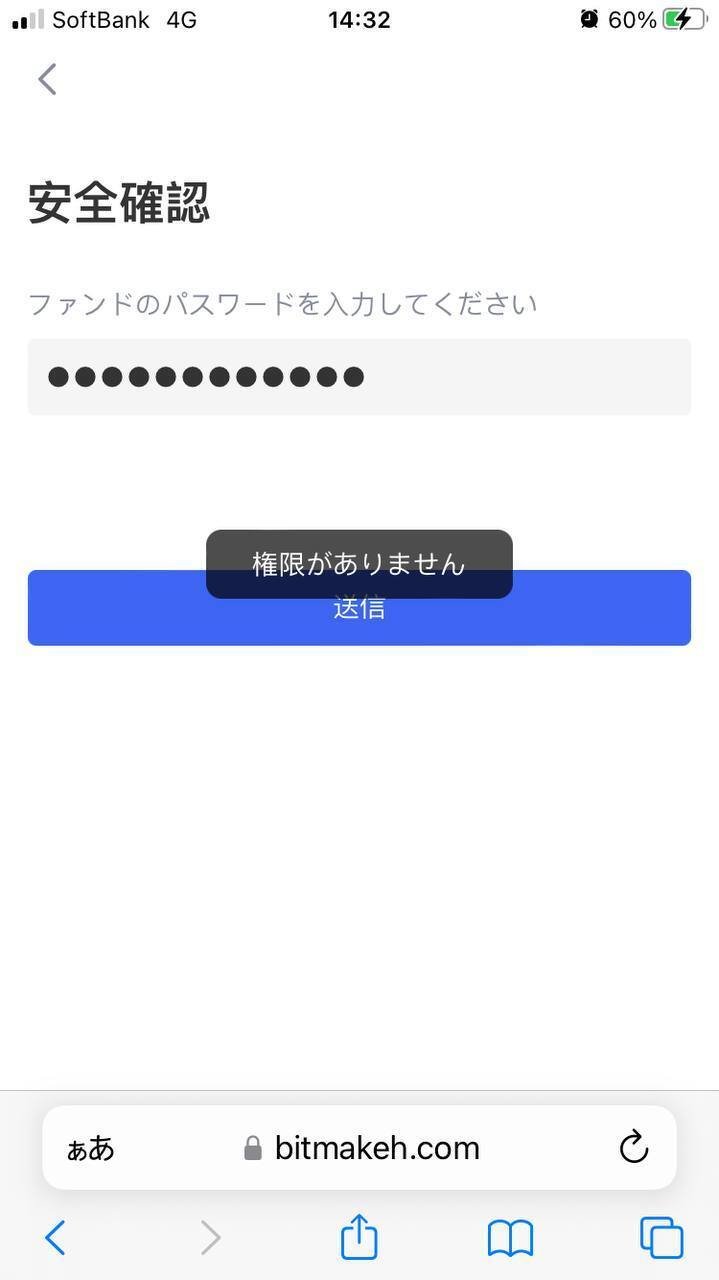Tap the bitmakeh.com address bar

[x=360, y=1147]
